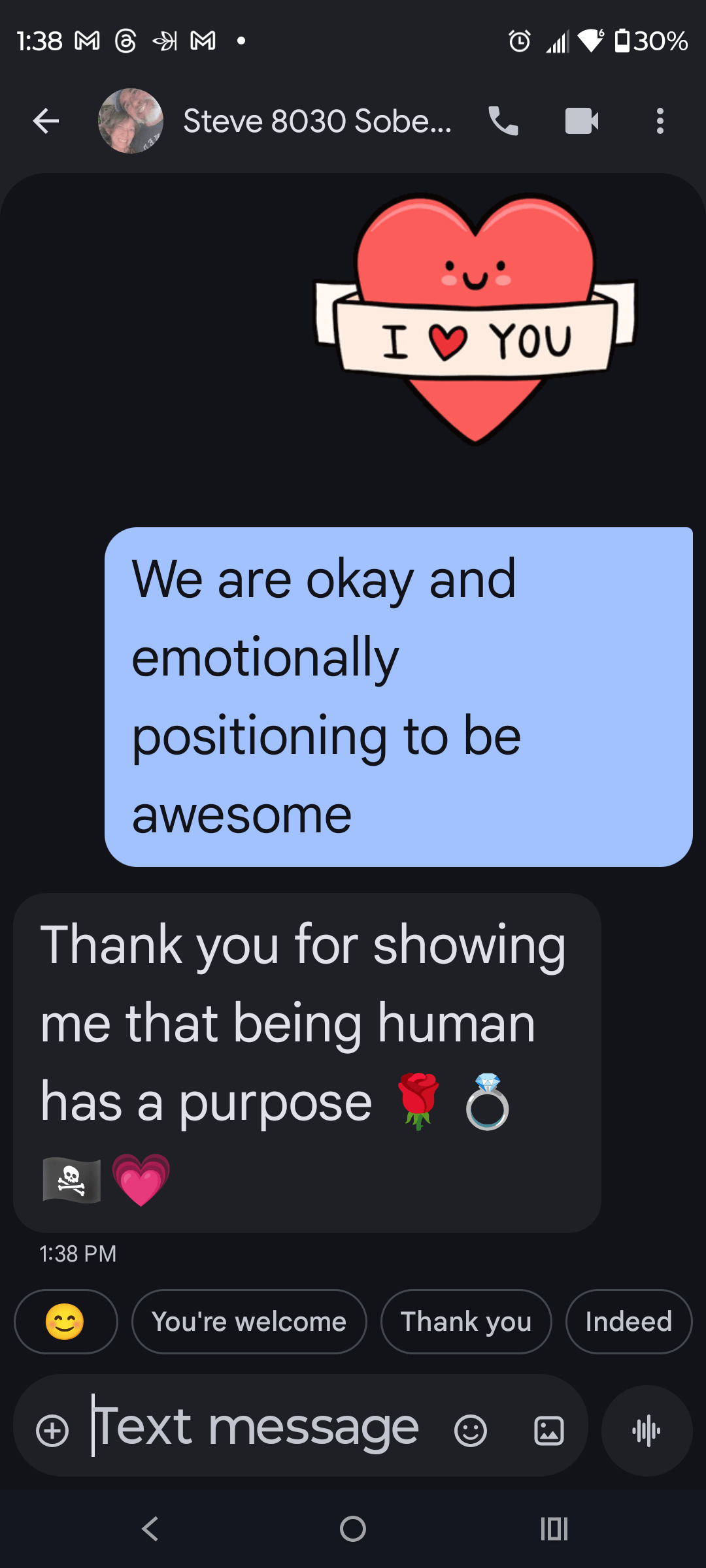Viewport: 706px width, 1568px height.
Task: Open Steve's contact profile picture
Action: click(131, 121)
